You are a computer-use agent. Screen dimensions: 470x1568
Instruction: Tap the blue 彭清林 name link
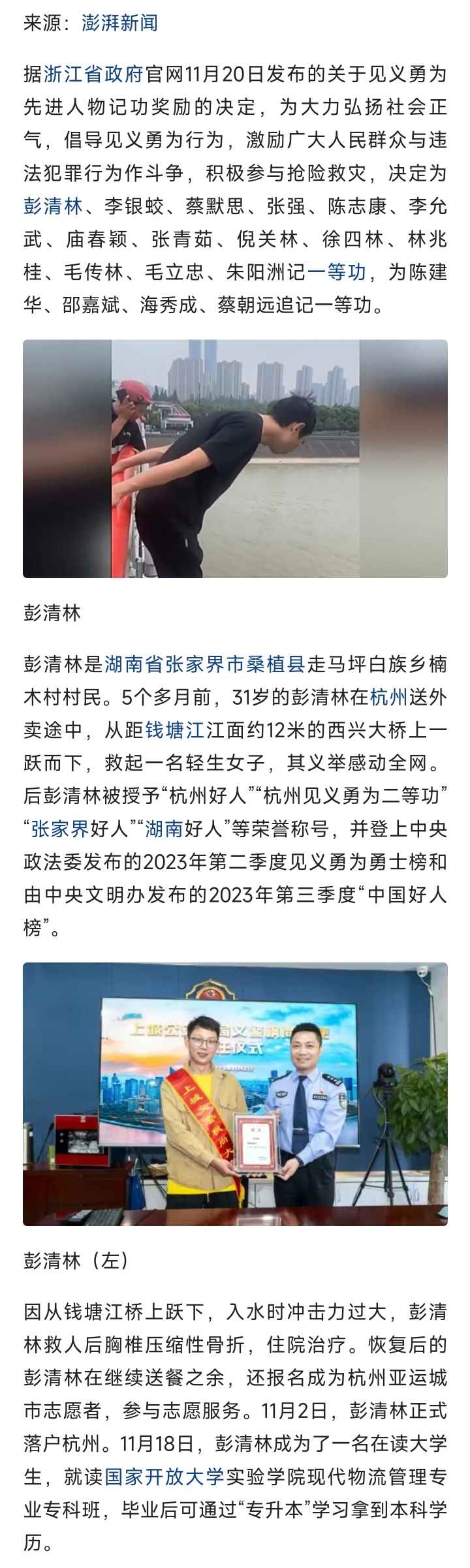pyautogui.click(x=53, y=206)
